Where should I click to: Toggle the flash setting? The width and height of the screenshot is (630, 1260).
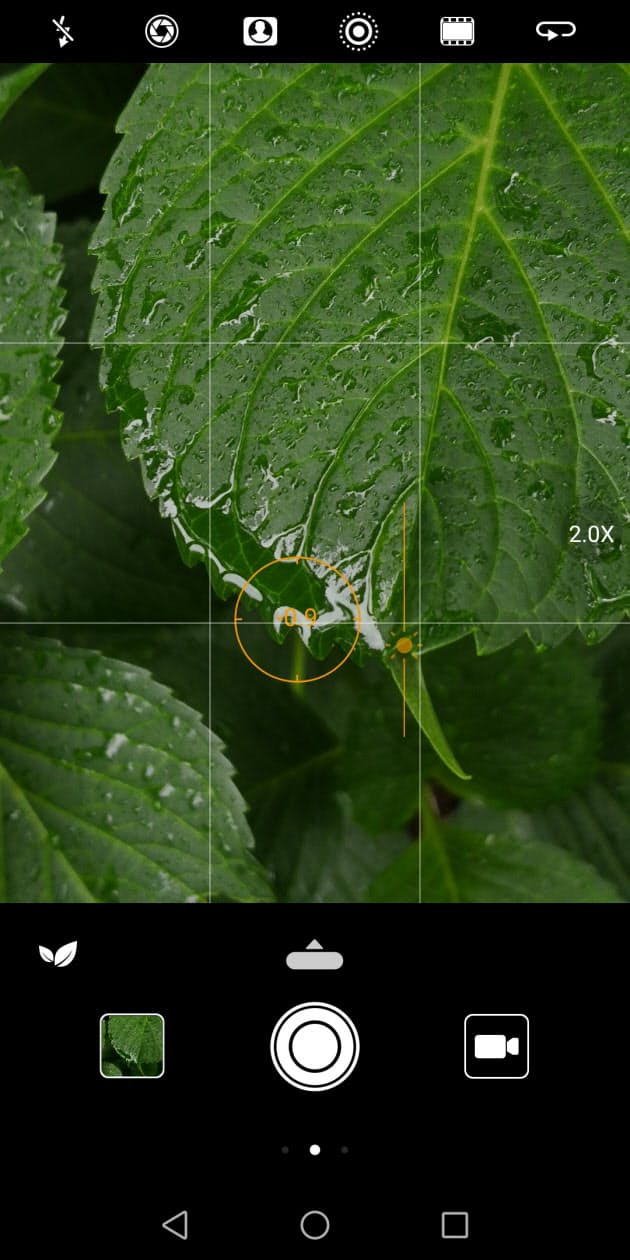pos(63,32)
